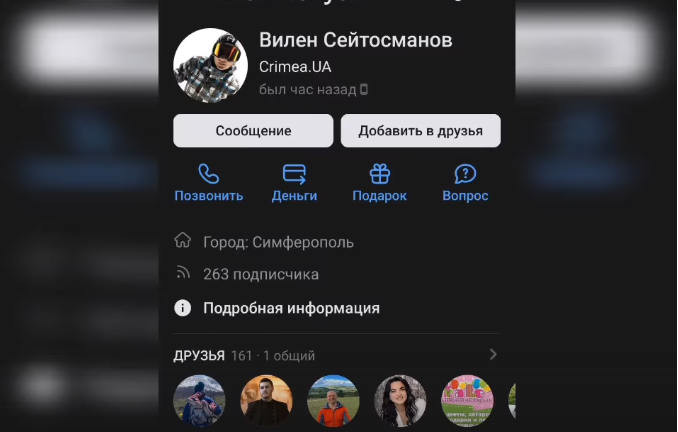This screenshot has width=678, height=432.
Task: Ask a question via Вопрос
Action: tap(465, 183)
